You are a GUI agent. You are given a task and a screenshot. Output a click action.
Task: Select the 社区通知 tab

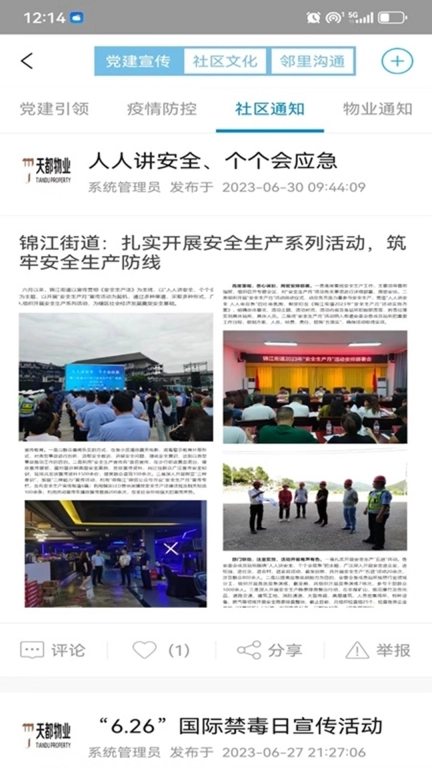click(x=270, y=109)
